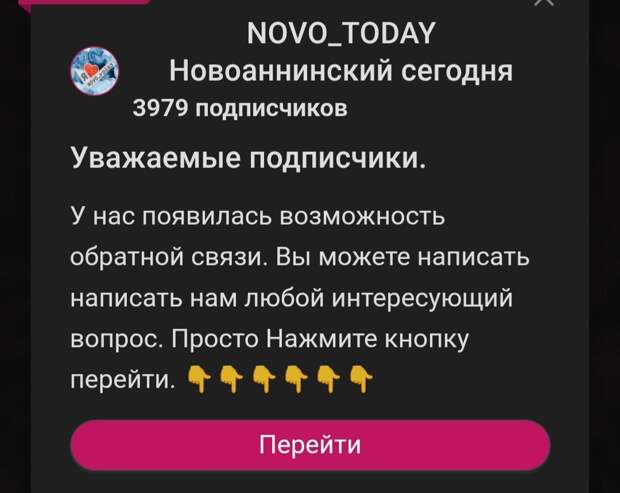Tap the Перейти button
The image size is (620, 493).
(310, 445)
